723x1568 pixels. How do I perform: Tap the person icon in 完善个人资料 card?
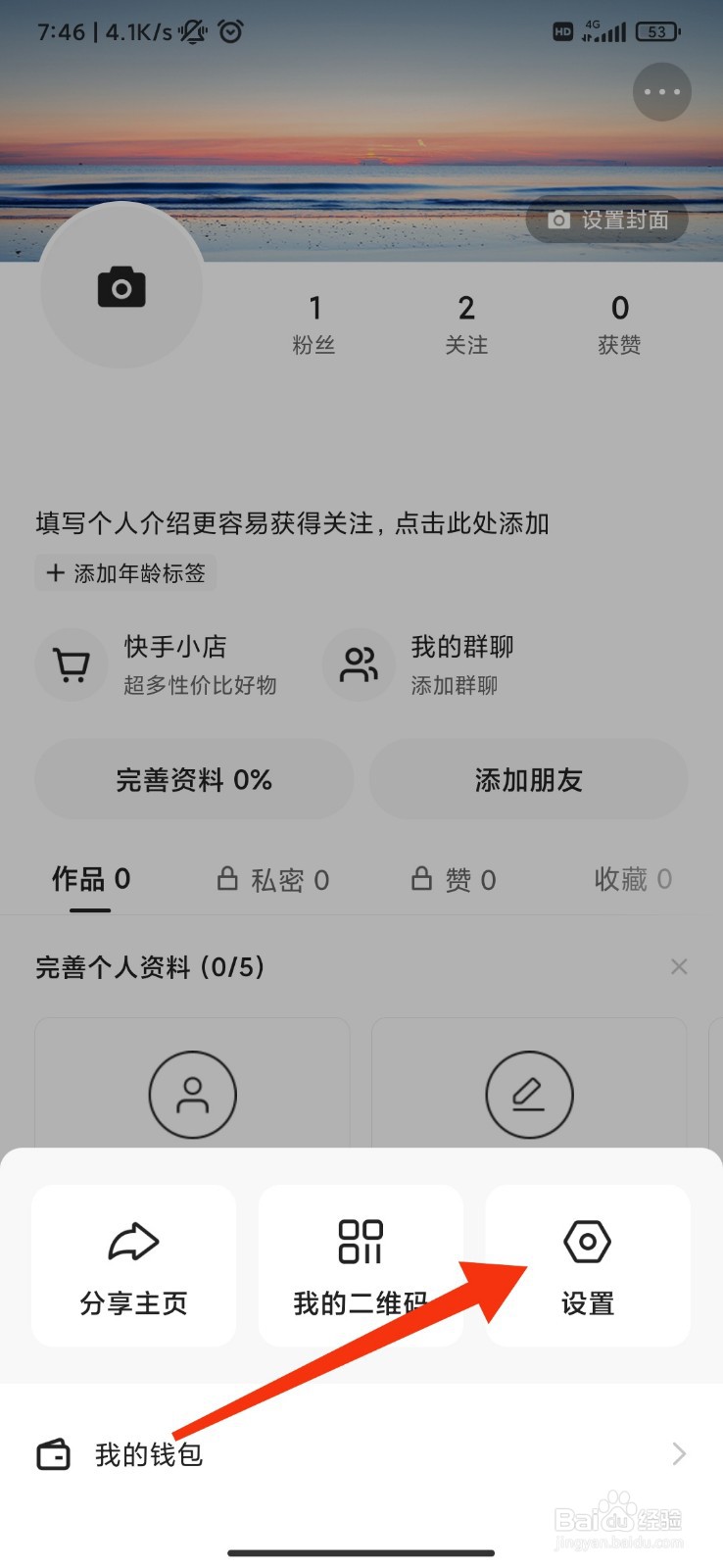point(192,1095)
